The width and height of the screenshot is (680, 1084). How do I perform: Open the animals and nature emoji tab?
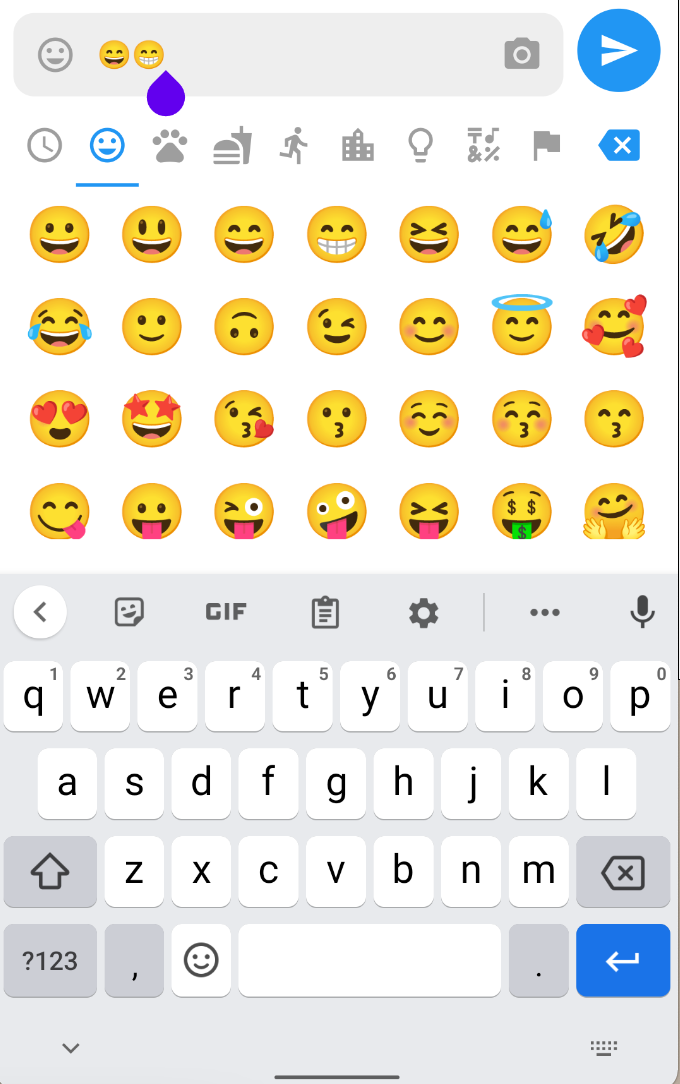pyautogui.click(x=169, y=147)
